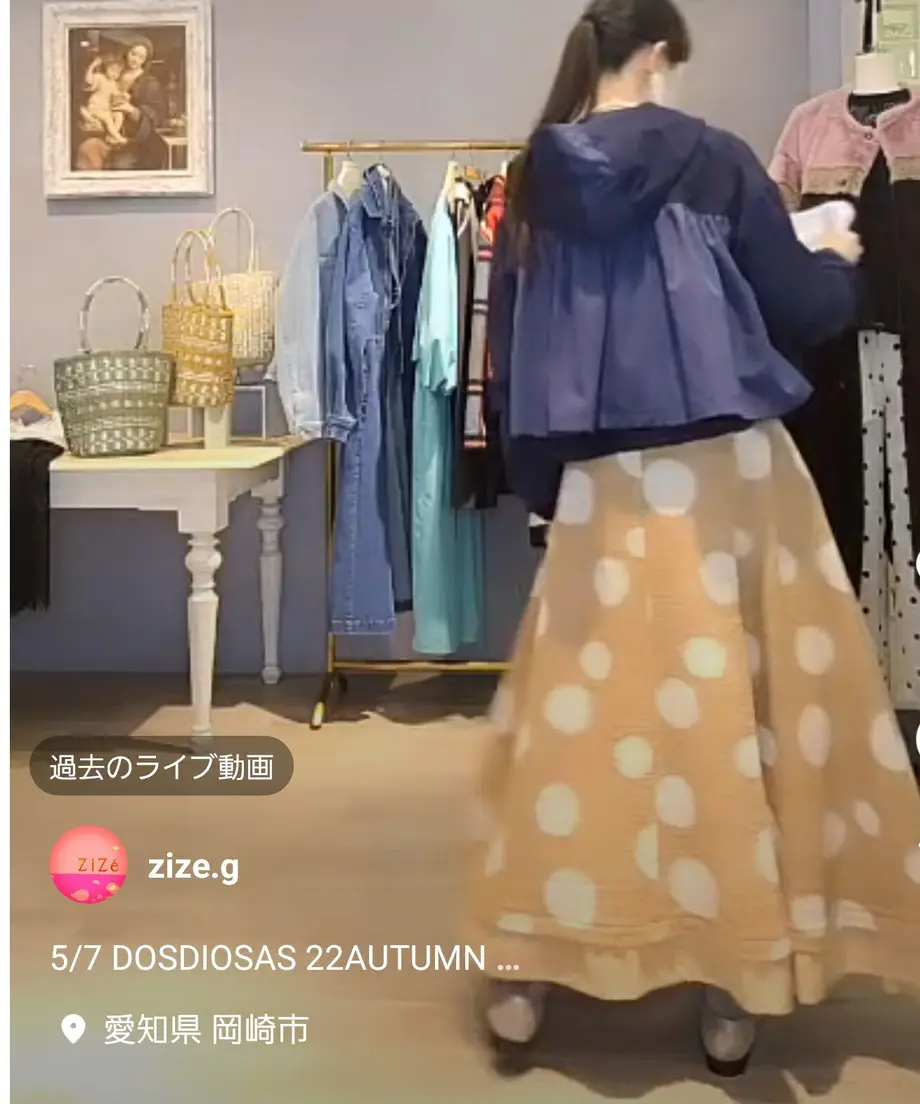Expand the 5/7 DOSDIOSAS 22AUTUMN caption
Viewport: 920px width, 1104px height.
coord(285,958)
